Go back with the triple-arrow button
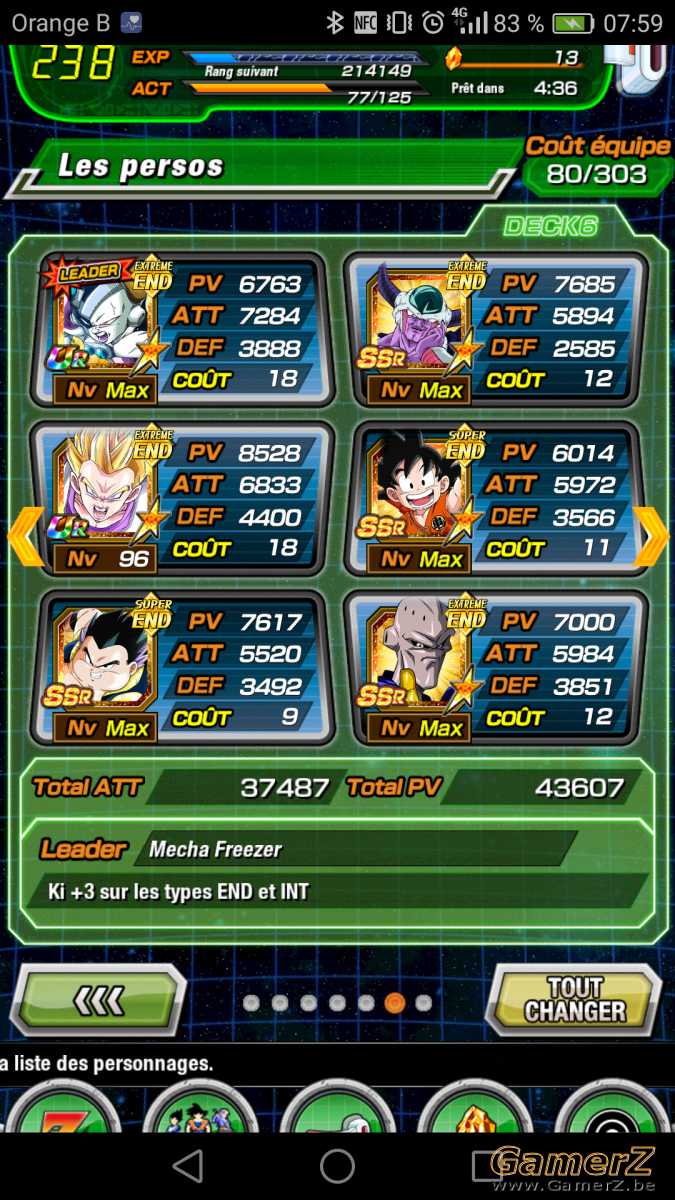Viewport: 675px width, 1200px height. coord(100,1000)
